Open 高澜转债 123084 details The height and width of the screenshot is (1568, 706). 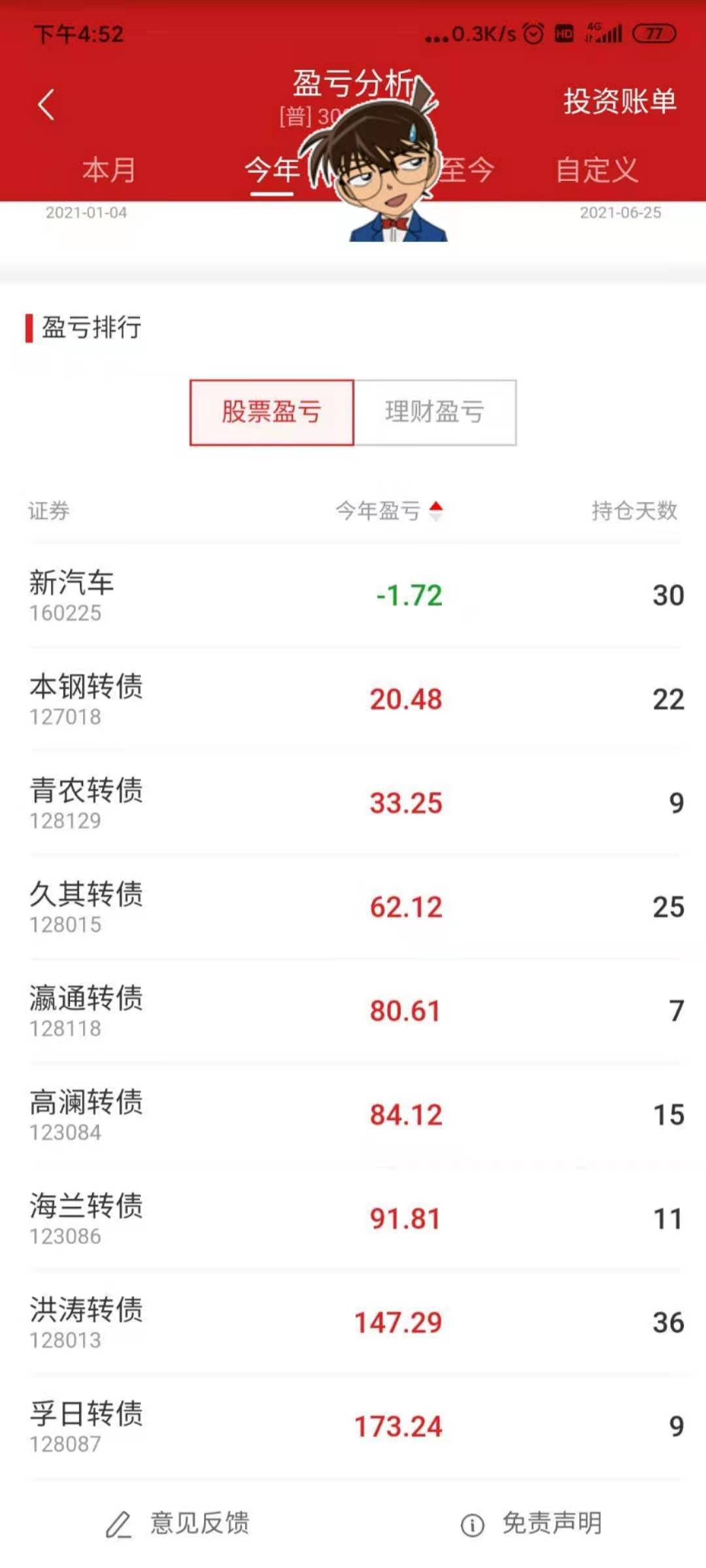[353, 1115]
